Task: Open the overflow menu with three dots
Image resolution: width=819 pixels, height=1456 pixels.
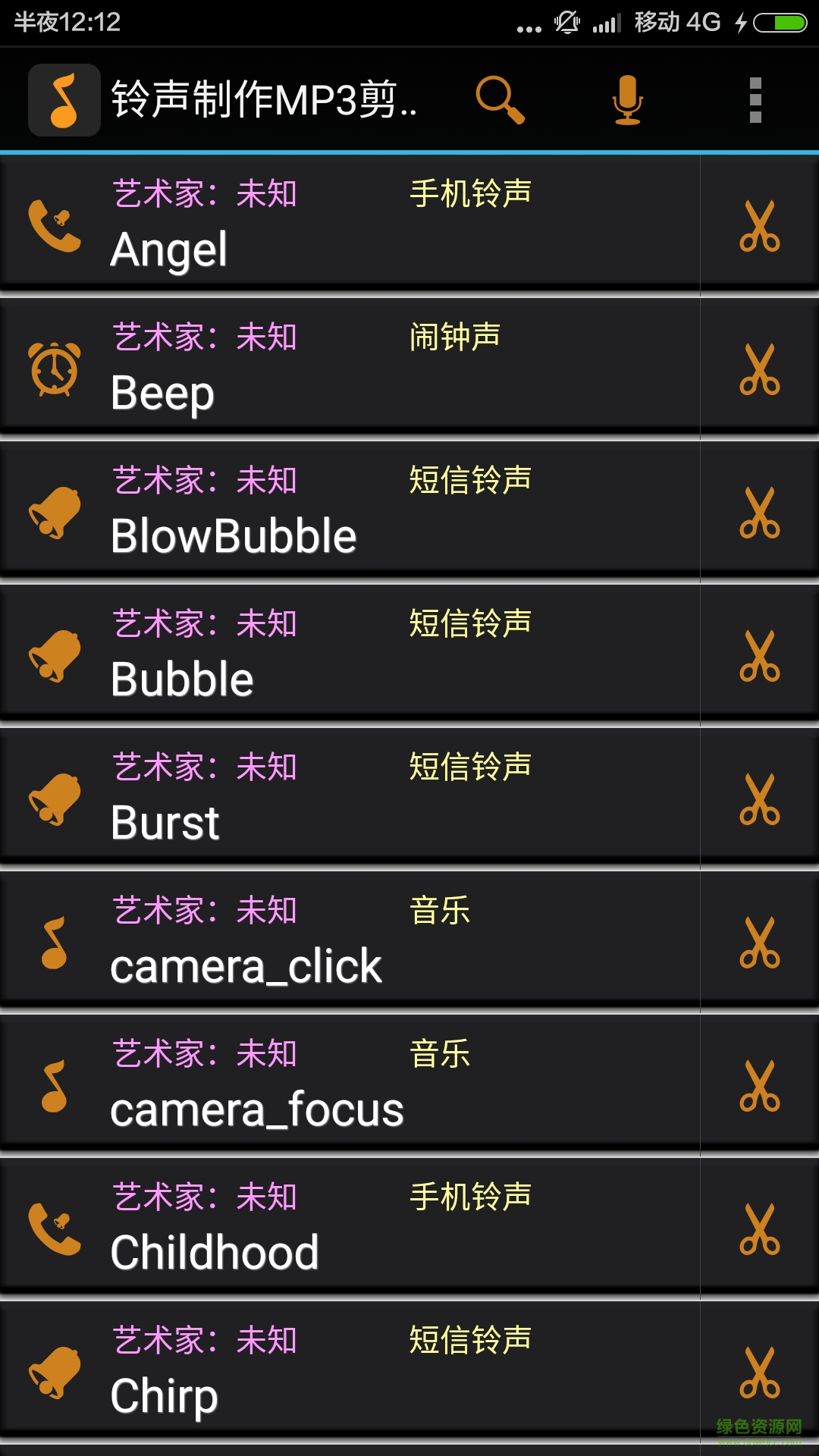Action: tap(754, 99)
